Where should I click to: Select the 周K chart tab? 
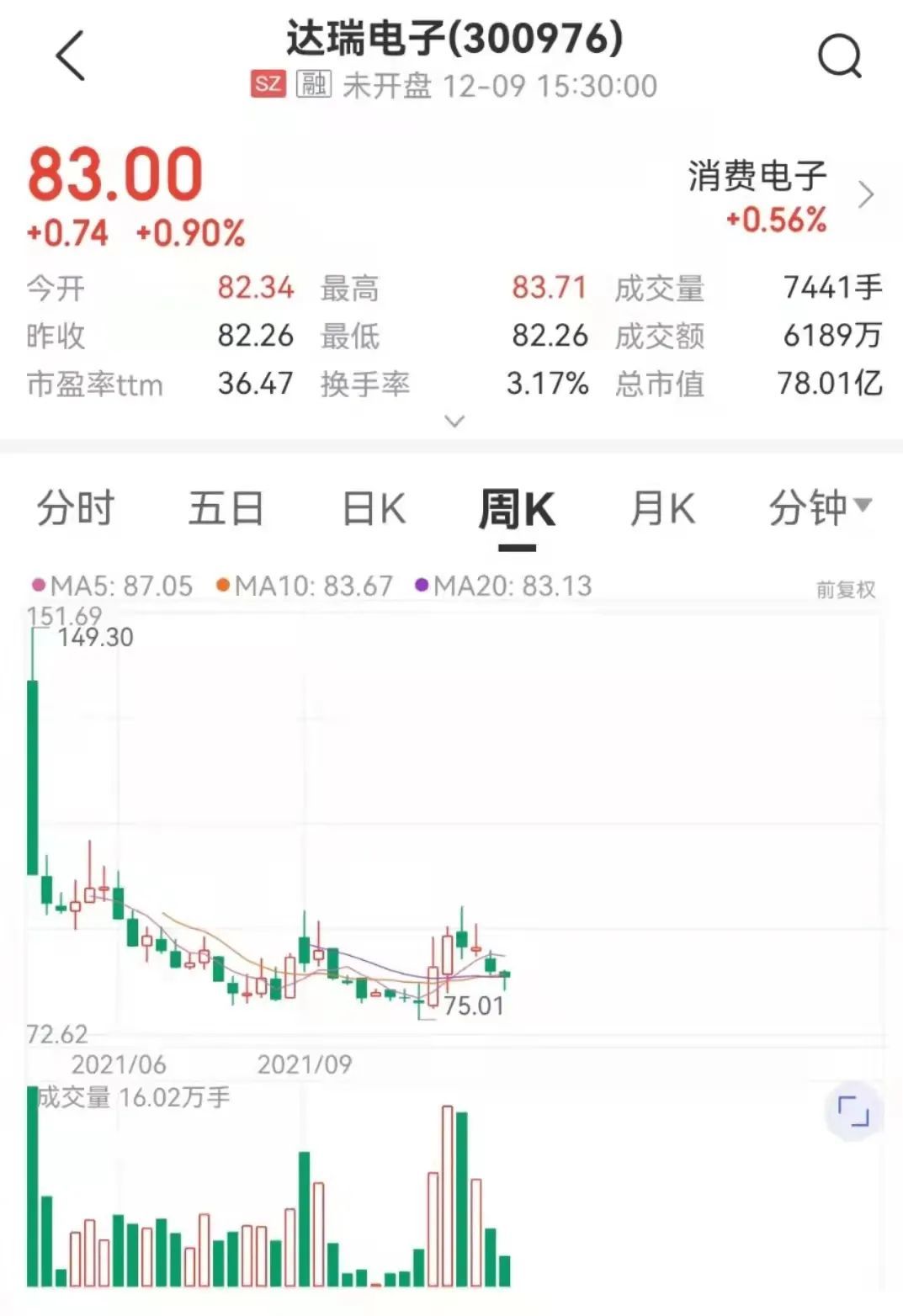click(517, 510)
